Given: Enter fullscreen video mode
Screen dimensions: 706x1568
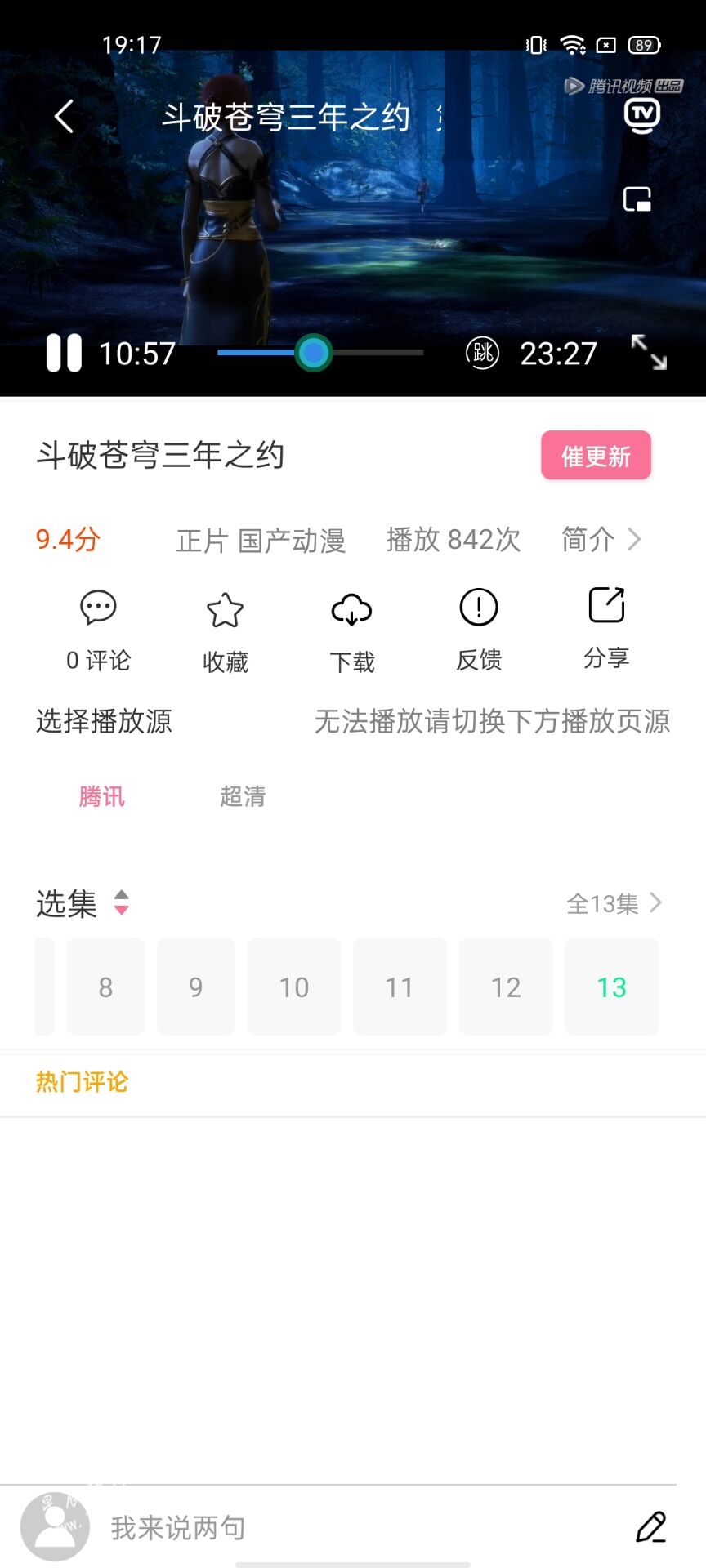Looking at the screenshot, I should click(649, 352).
